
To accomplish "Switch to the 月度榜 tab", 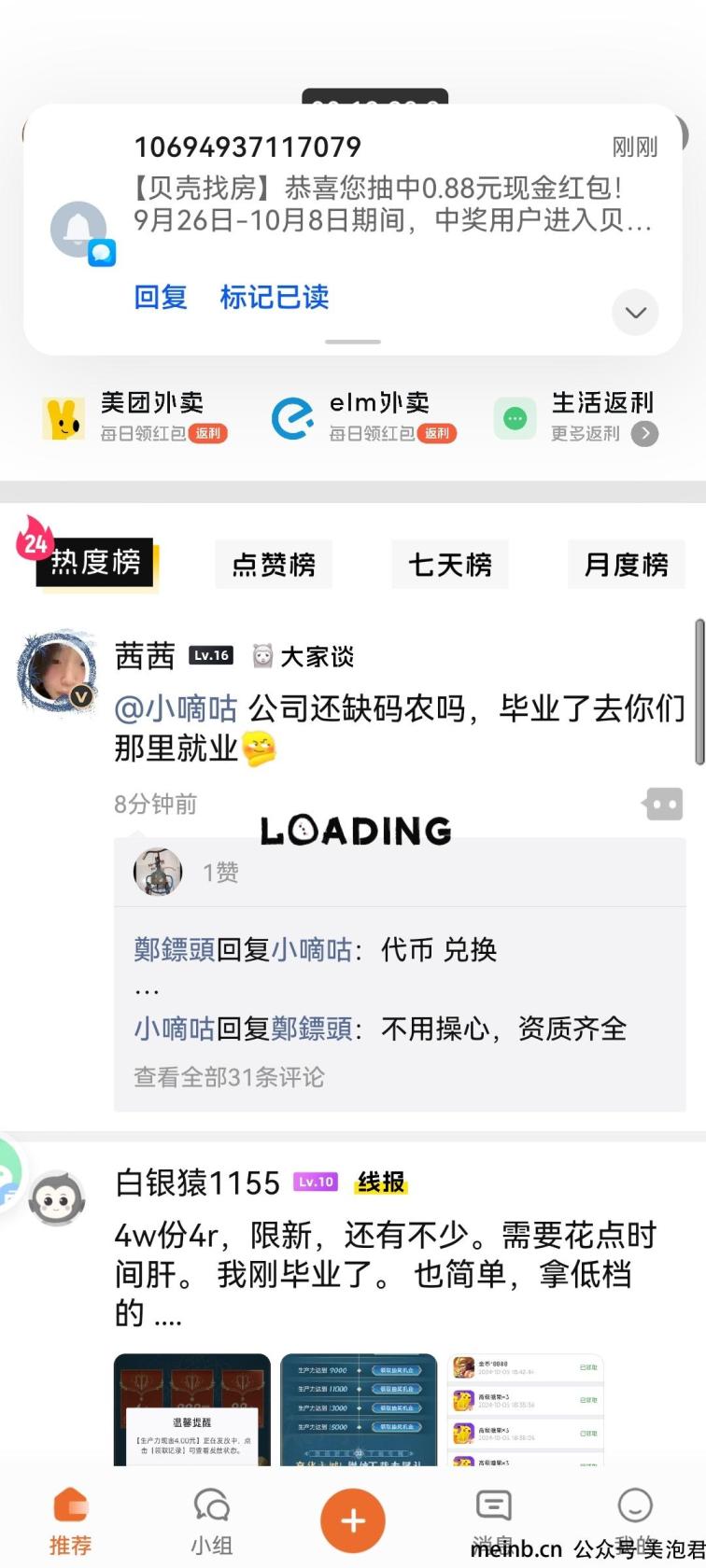I will (626, 565).
